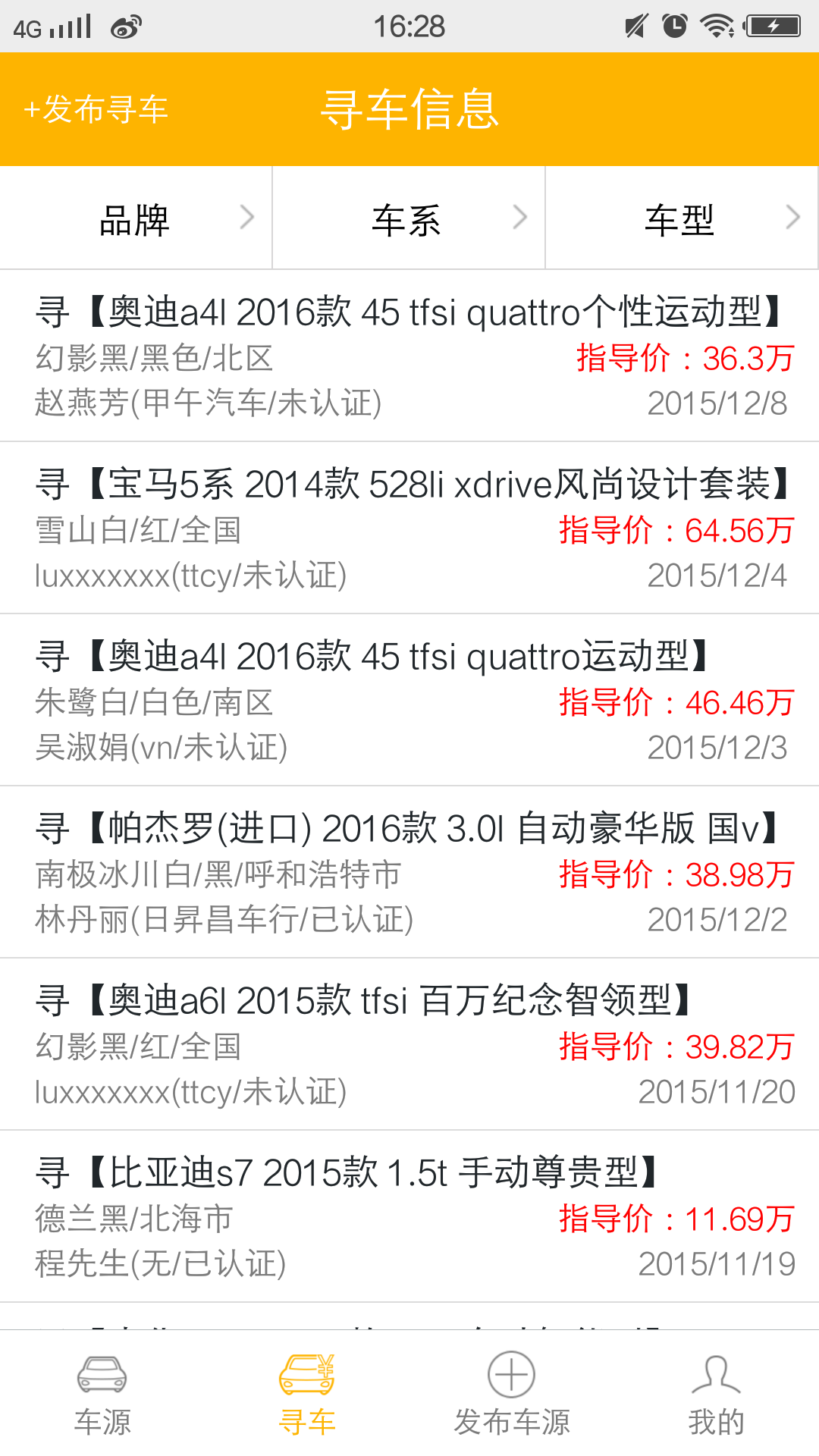
Task: Open 吴淑娟's 奥迪a4l quattro运动型 request
Action: click(x=409, y=700)
